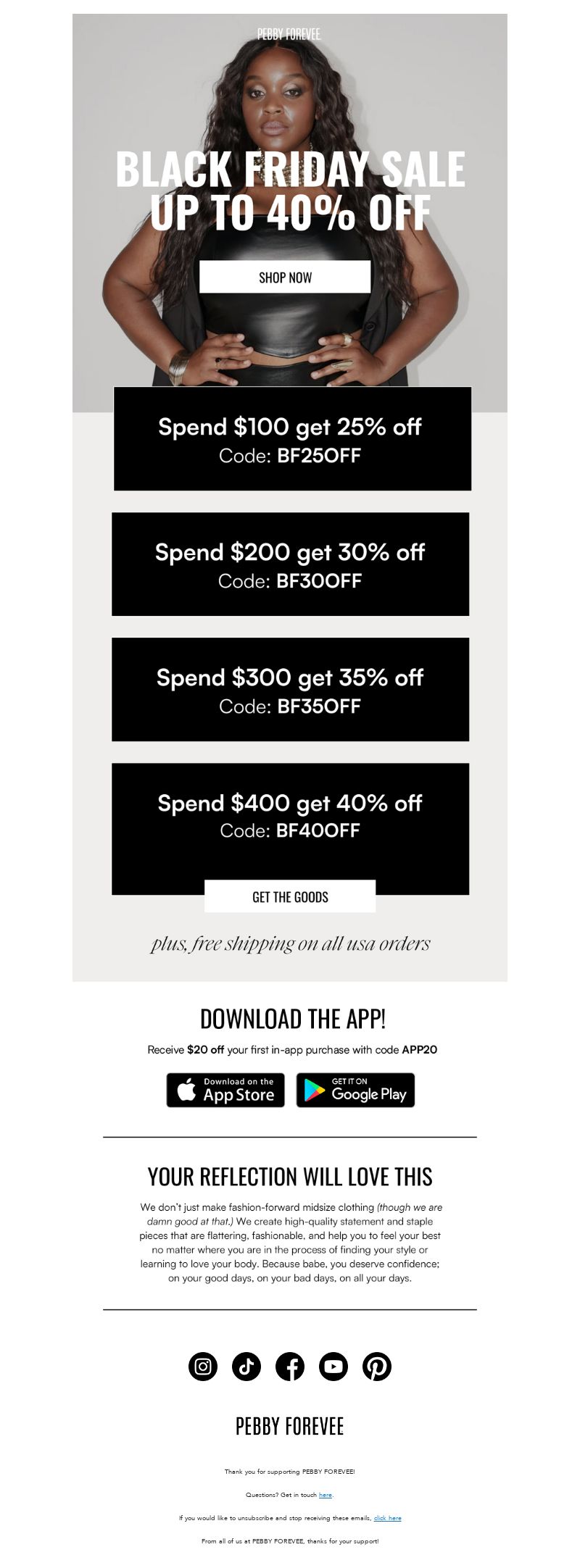580x1568 pixels.
Task: Tap the 'here' link to get in touch
Action: tap(326, 1494)
